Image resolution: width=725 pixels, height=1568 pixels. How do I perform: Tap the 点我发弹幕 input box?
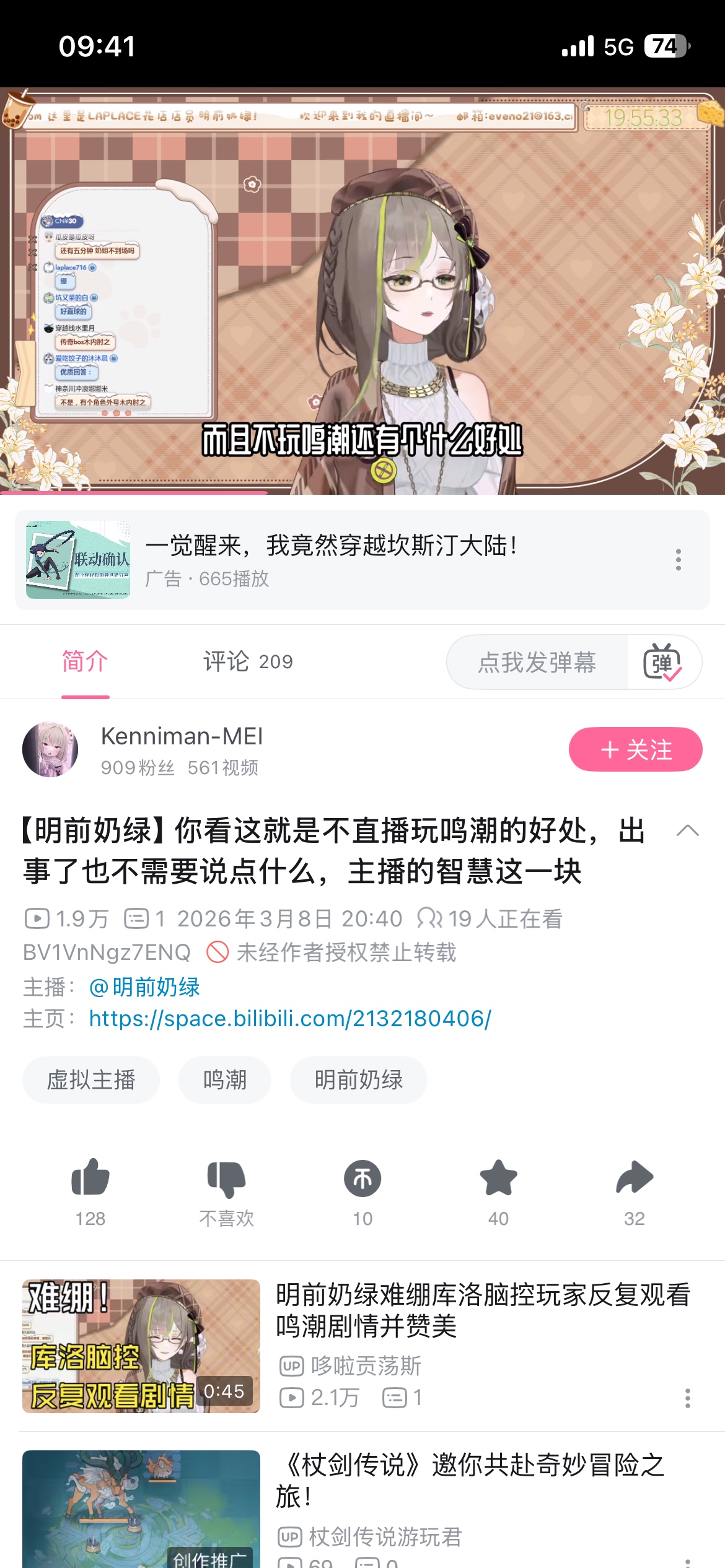[537, 662]
